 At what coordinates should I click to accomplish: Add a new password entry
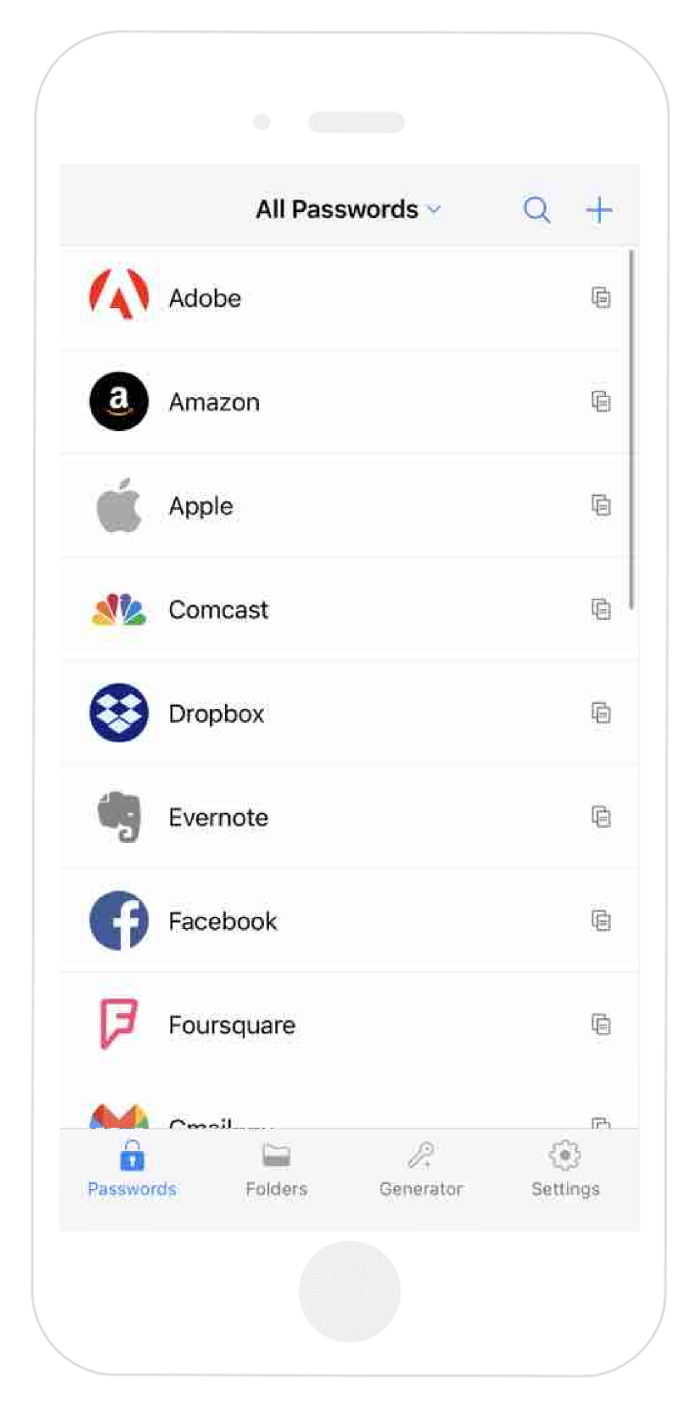pyautogui.click(x=599, y=210)
